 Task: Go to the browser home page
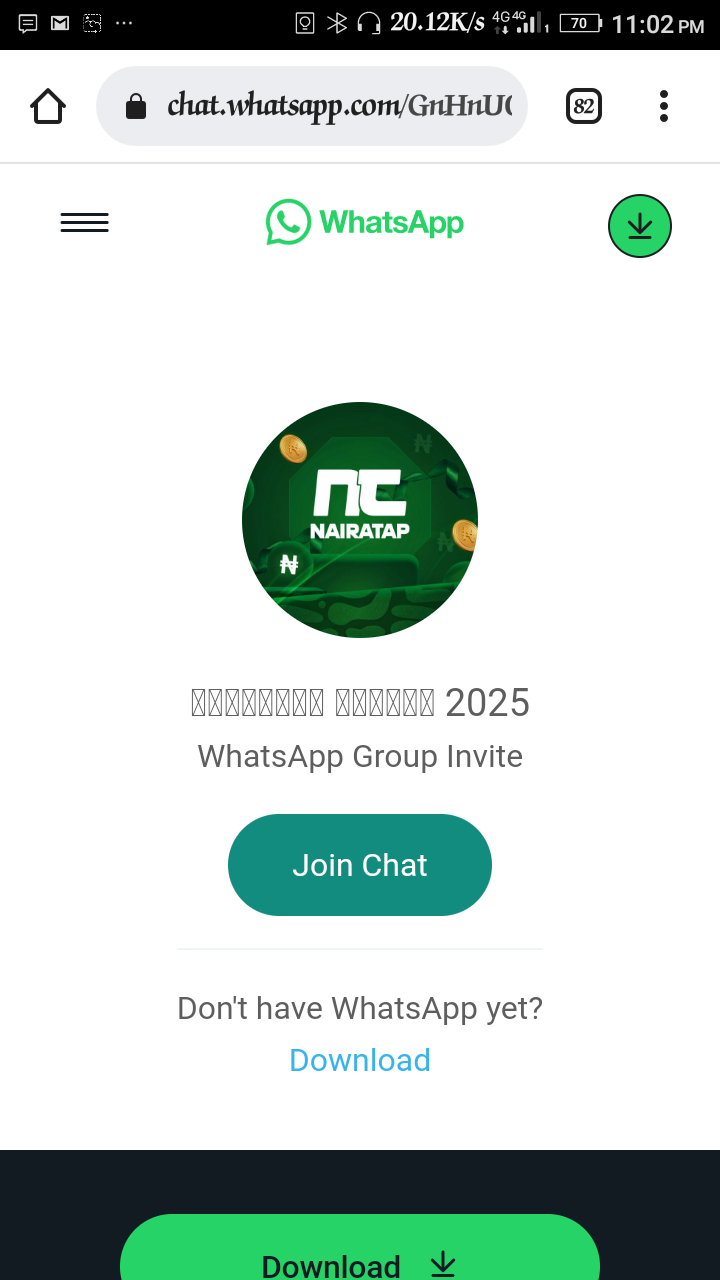(x=48, y=106)
